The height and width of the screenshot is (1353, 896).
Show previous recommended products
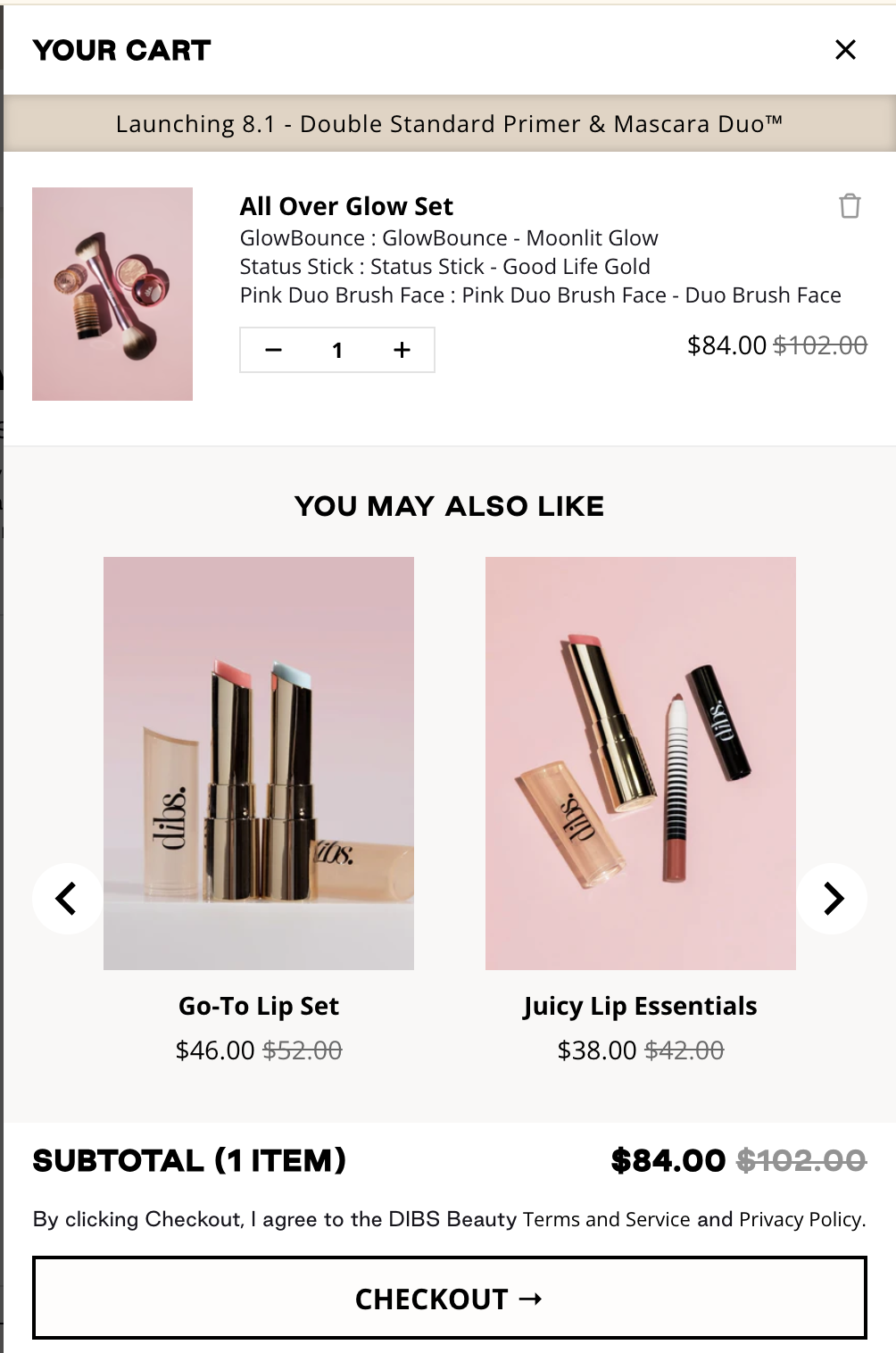[x=67, y=898]
